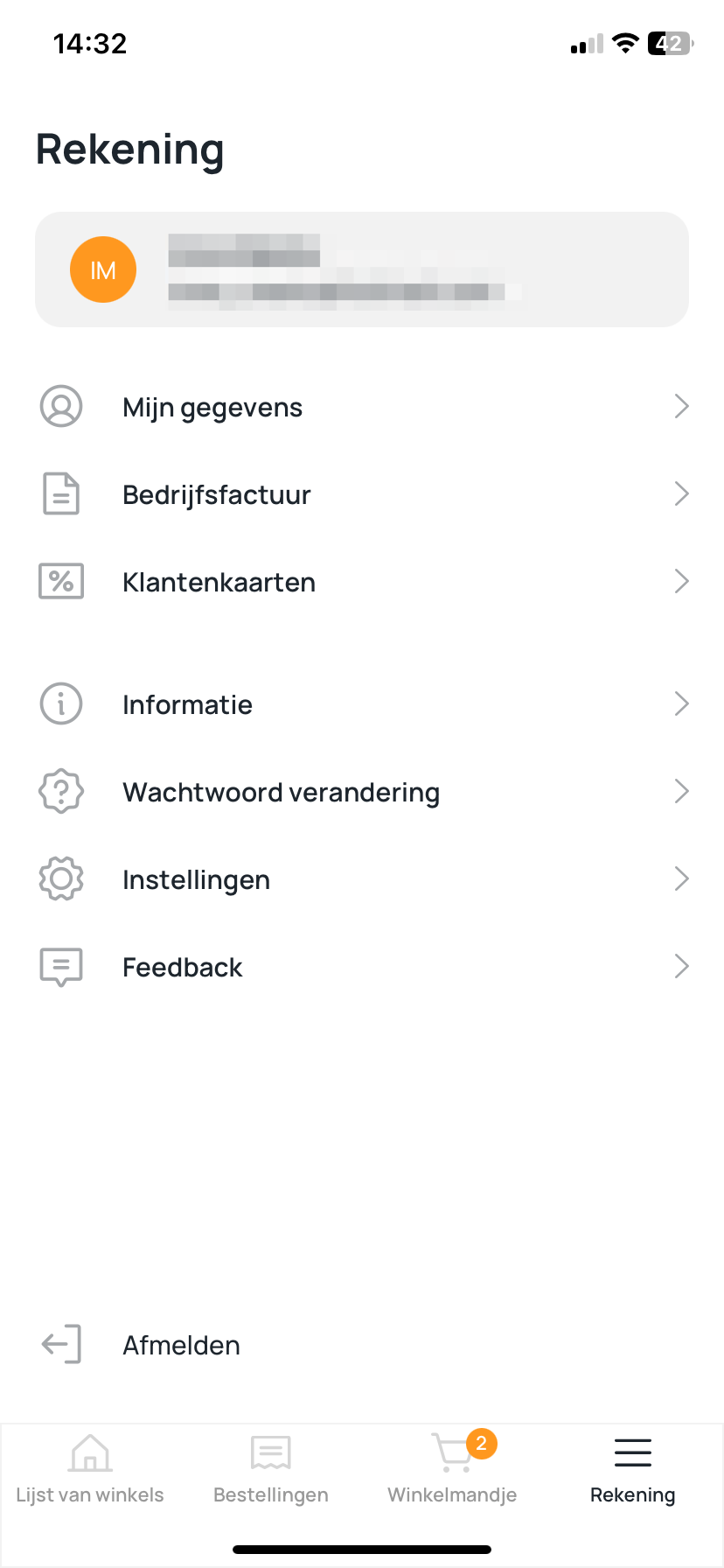Switch to the Bestellingen tab
The image size is (724, 1568).
[271, 1470]
